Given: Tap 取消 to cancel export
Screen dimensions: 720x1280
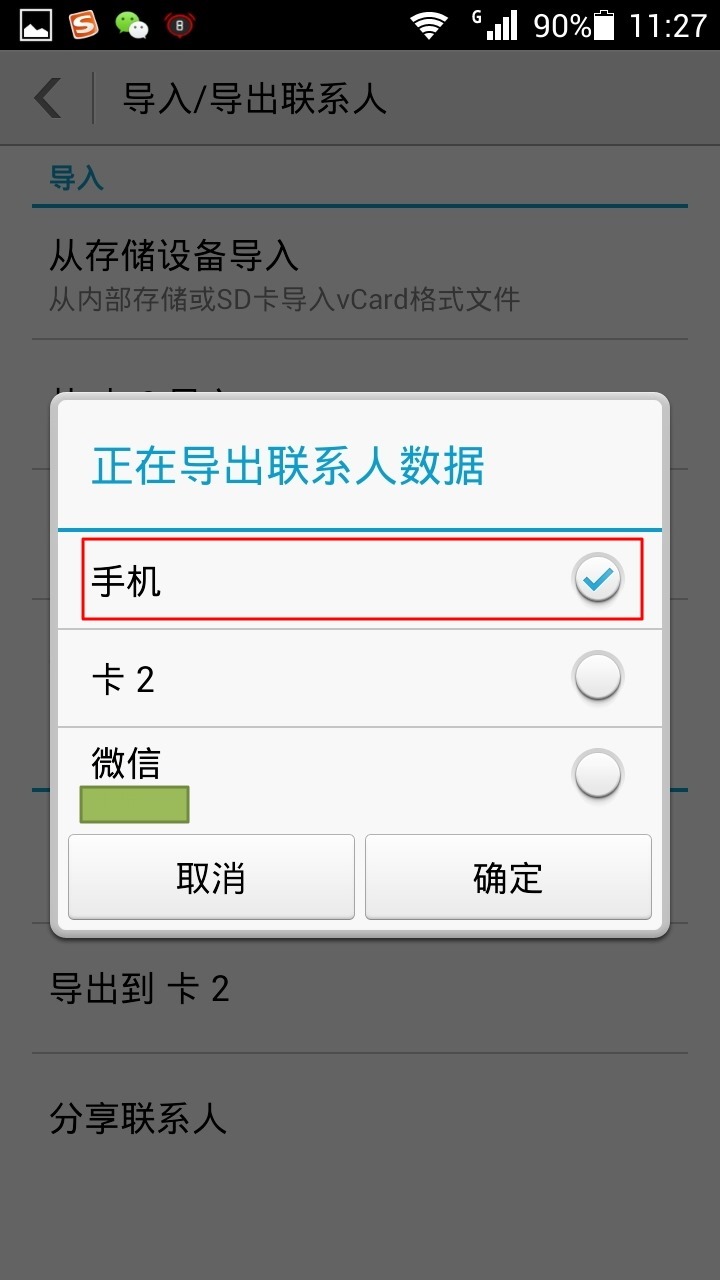Looking at the screenshot, I should point(211,877).
